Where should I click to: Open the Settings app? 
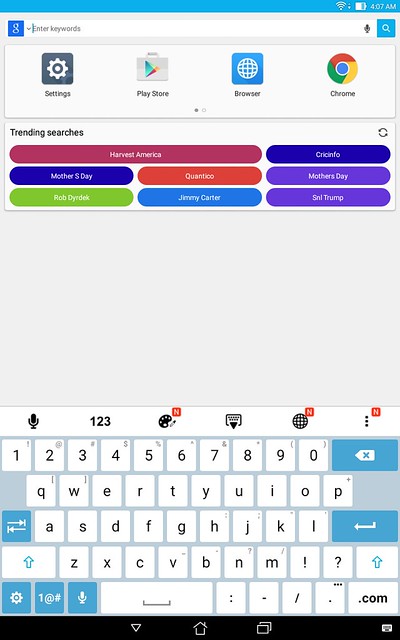[58, 75]
